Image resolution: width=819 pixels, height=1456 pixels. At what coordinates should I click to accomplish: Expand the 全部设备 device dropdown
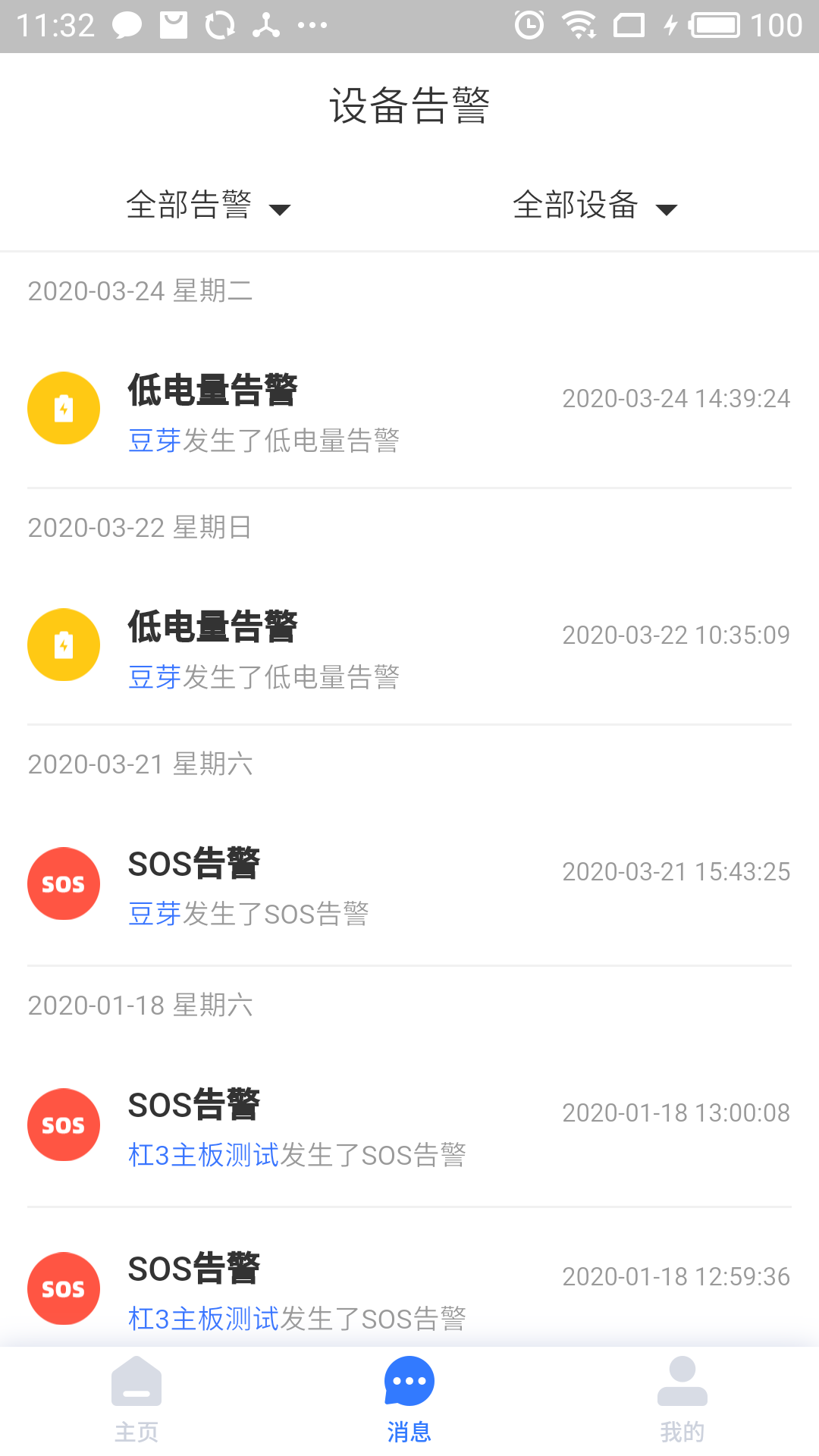pos(594,206)
